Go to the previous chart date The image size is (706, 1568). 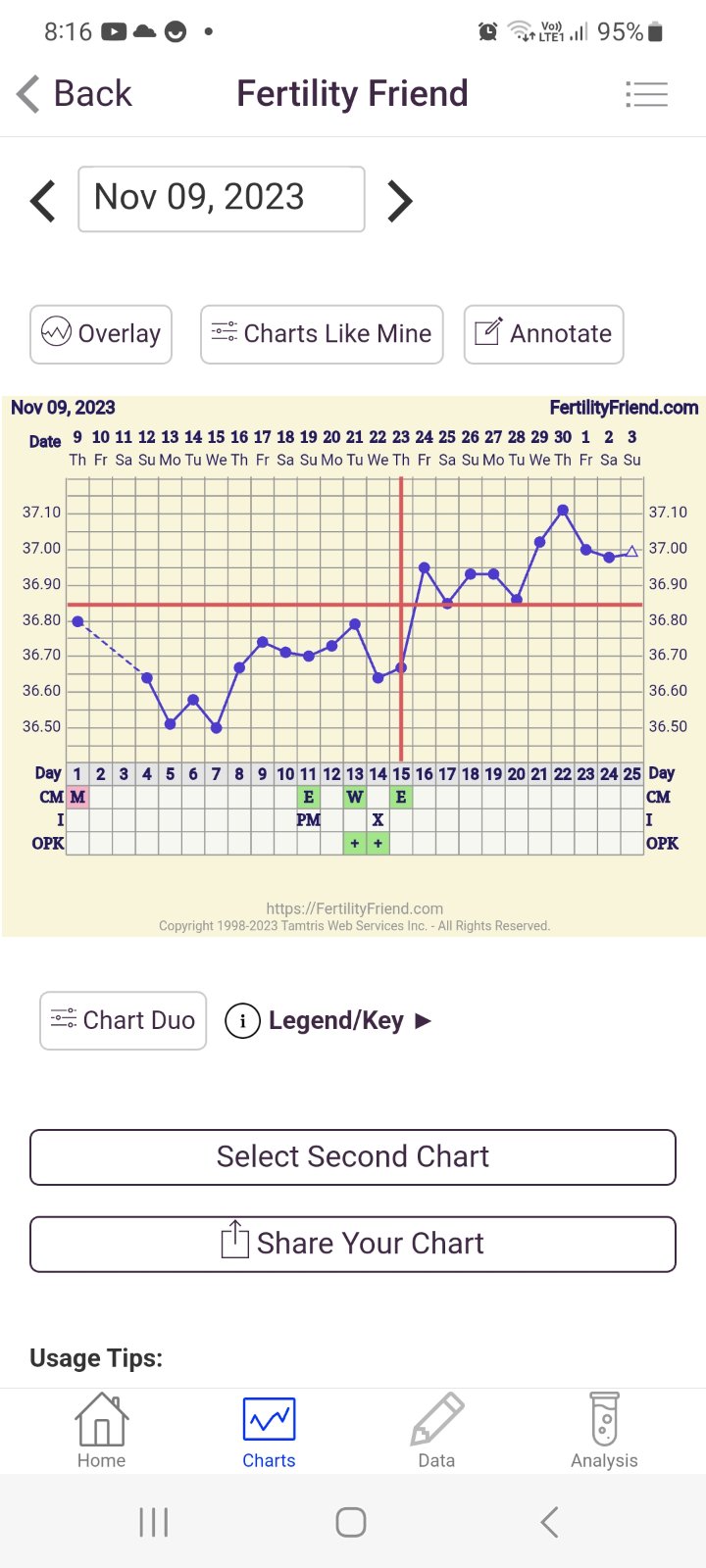point(43,201)
